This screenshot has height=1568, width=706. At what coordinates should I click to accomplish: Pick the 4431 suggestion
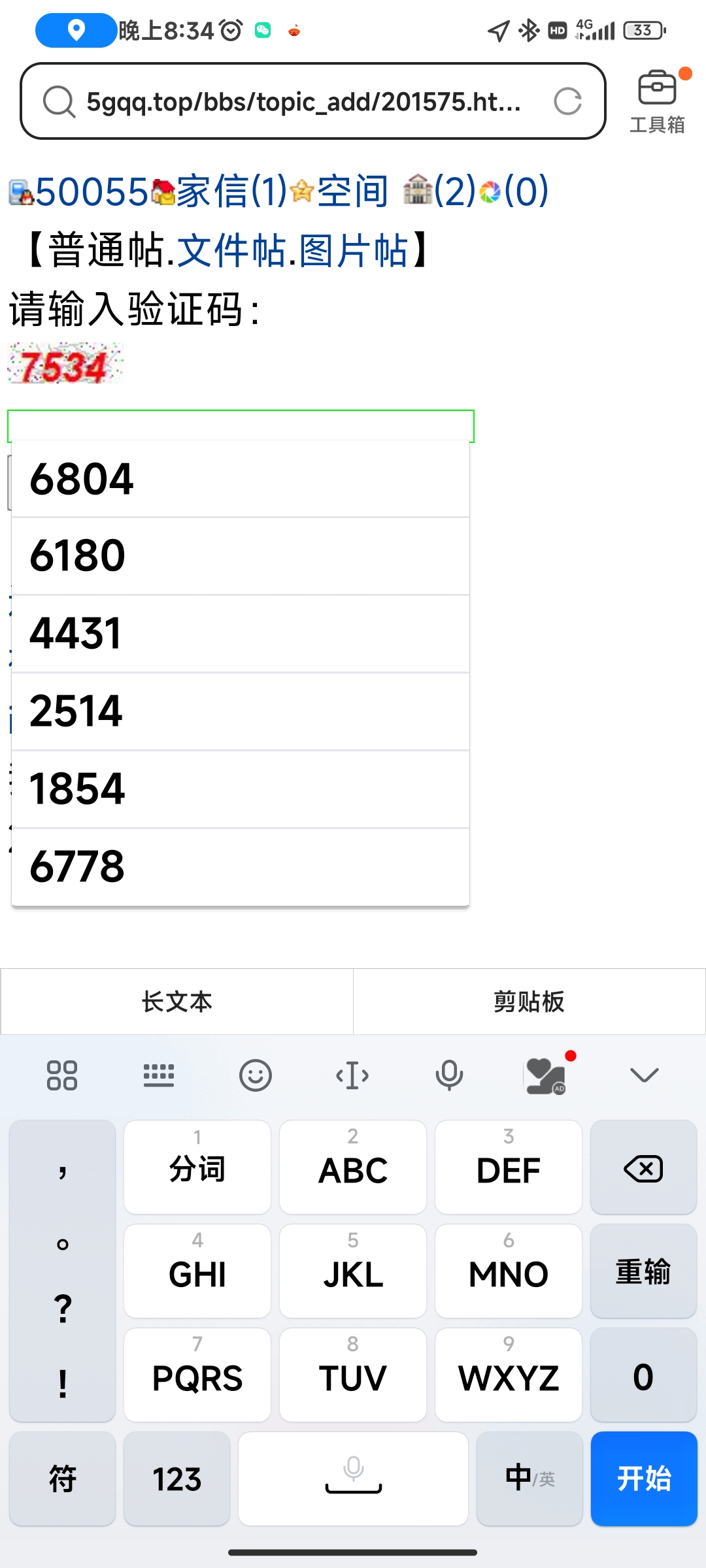241,634
